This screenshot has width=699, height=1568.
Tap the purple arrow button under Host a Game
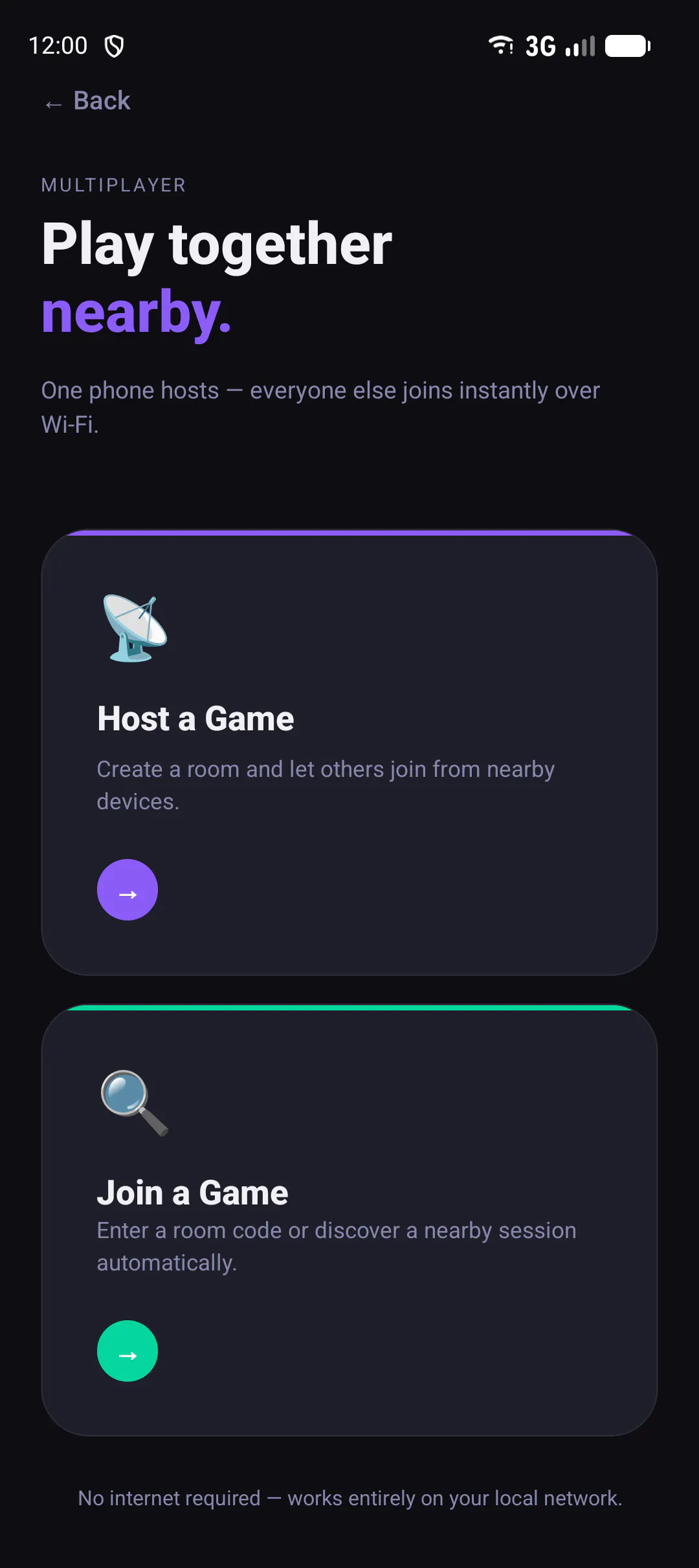(128, 889)
